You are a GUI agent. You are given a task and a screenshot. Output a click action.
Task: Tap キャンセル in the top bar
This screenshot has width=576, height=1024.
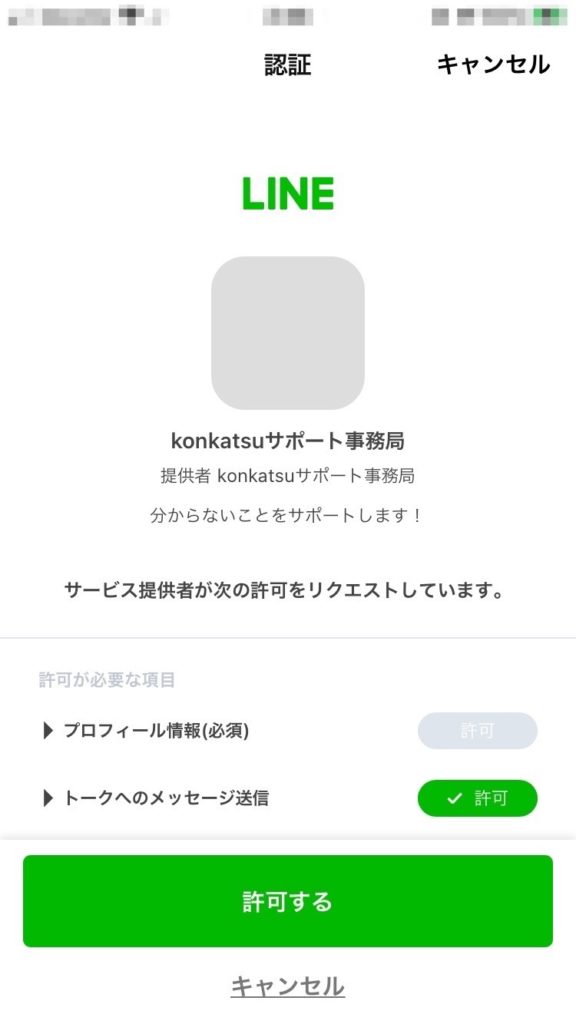pos(493,65)
